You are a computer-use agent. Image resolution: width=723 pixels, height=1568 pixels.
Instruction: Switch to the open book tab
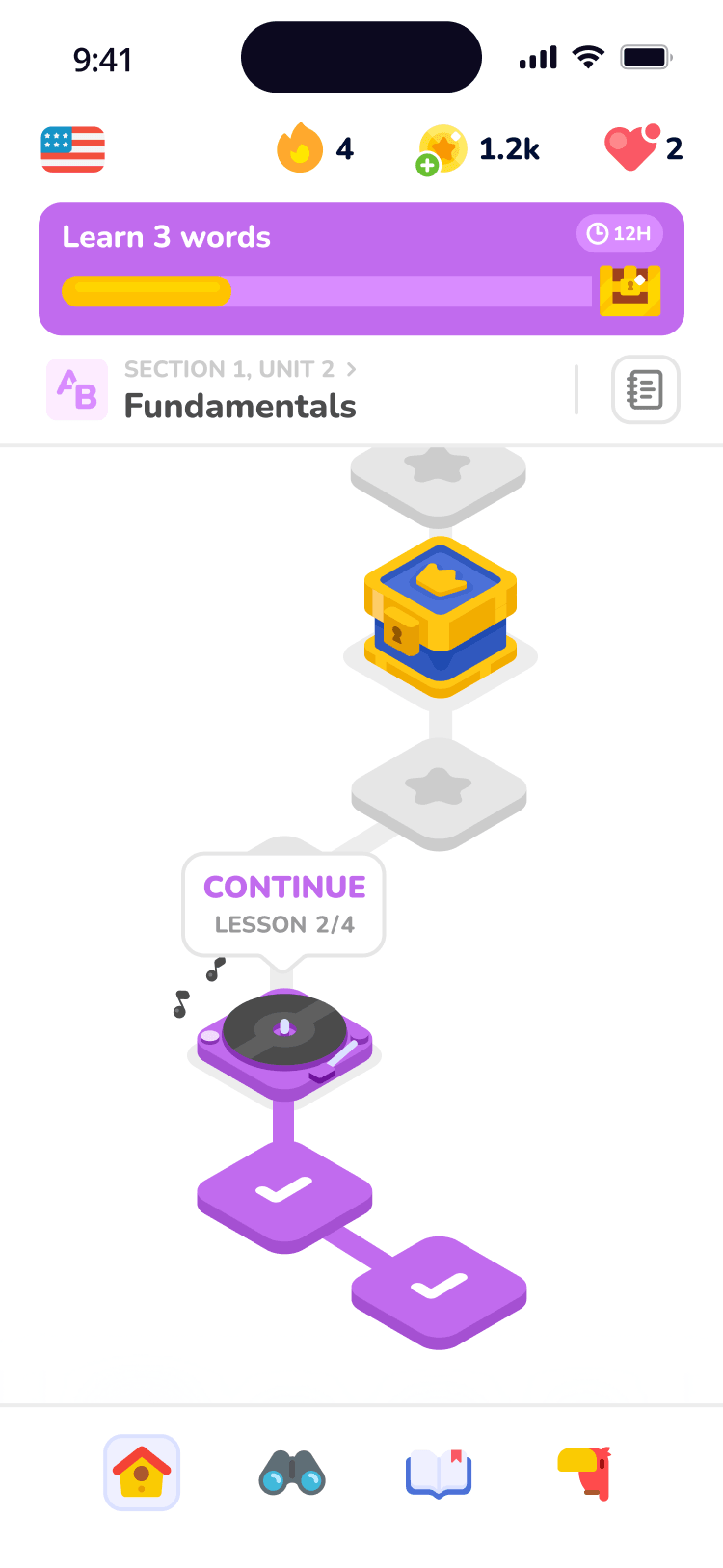[439, 1473]
